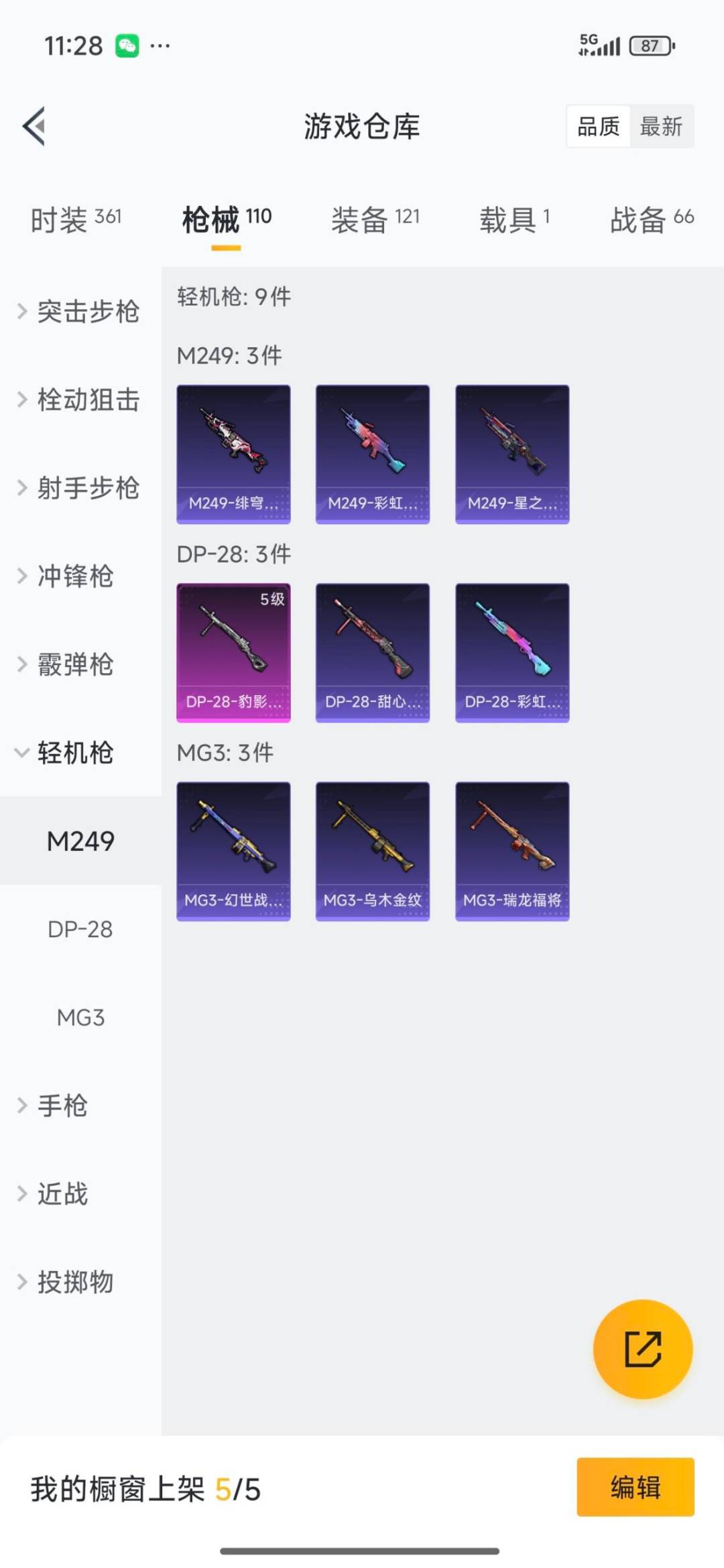The width and height of the screenshot is (724, 1568).
Task: Open the 装备 tab
Action: tap(375, 219)
